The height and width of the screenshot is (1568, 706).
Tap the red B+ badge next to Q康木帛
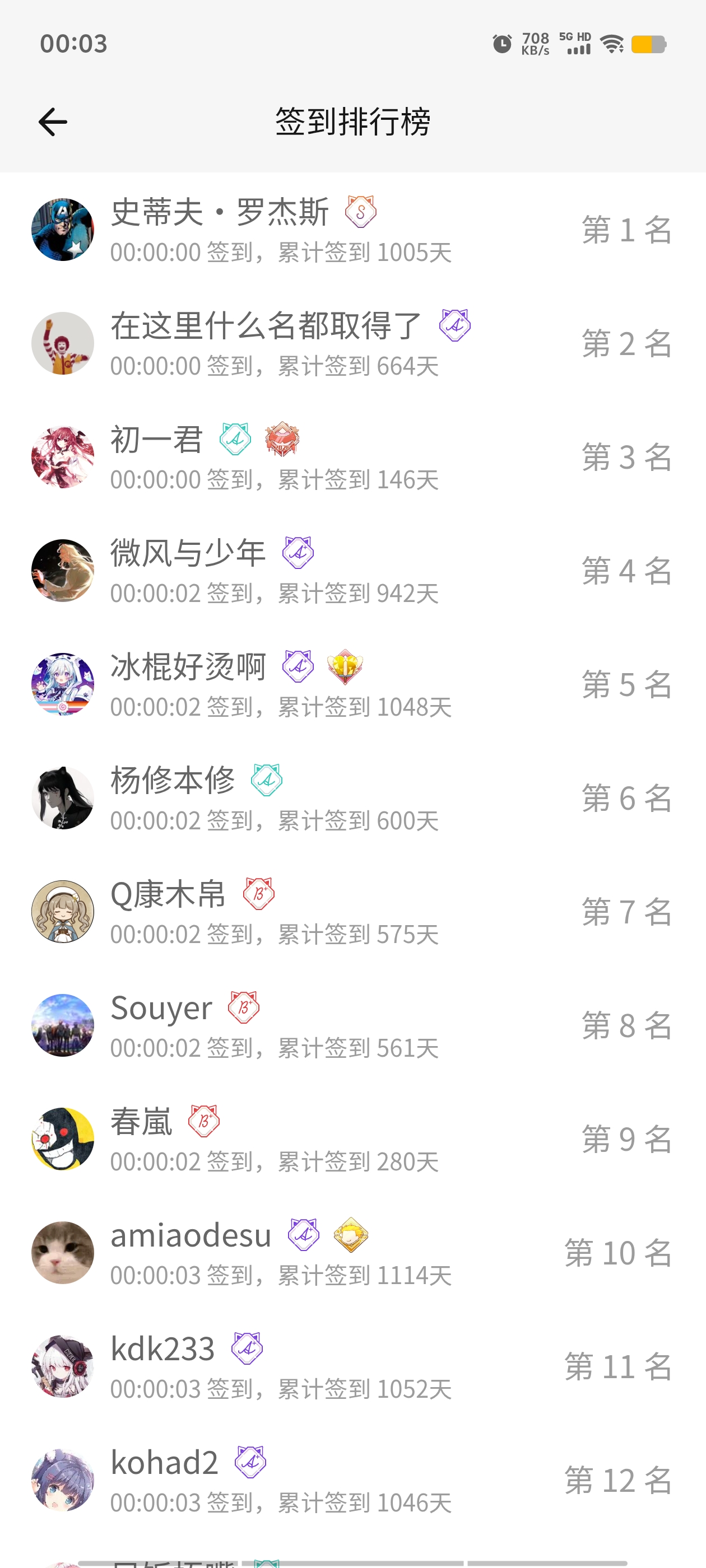point(258,894)
